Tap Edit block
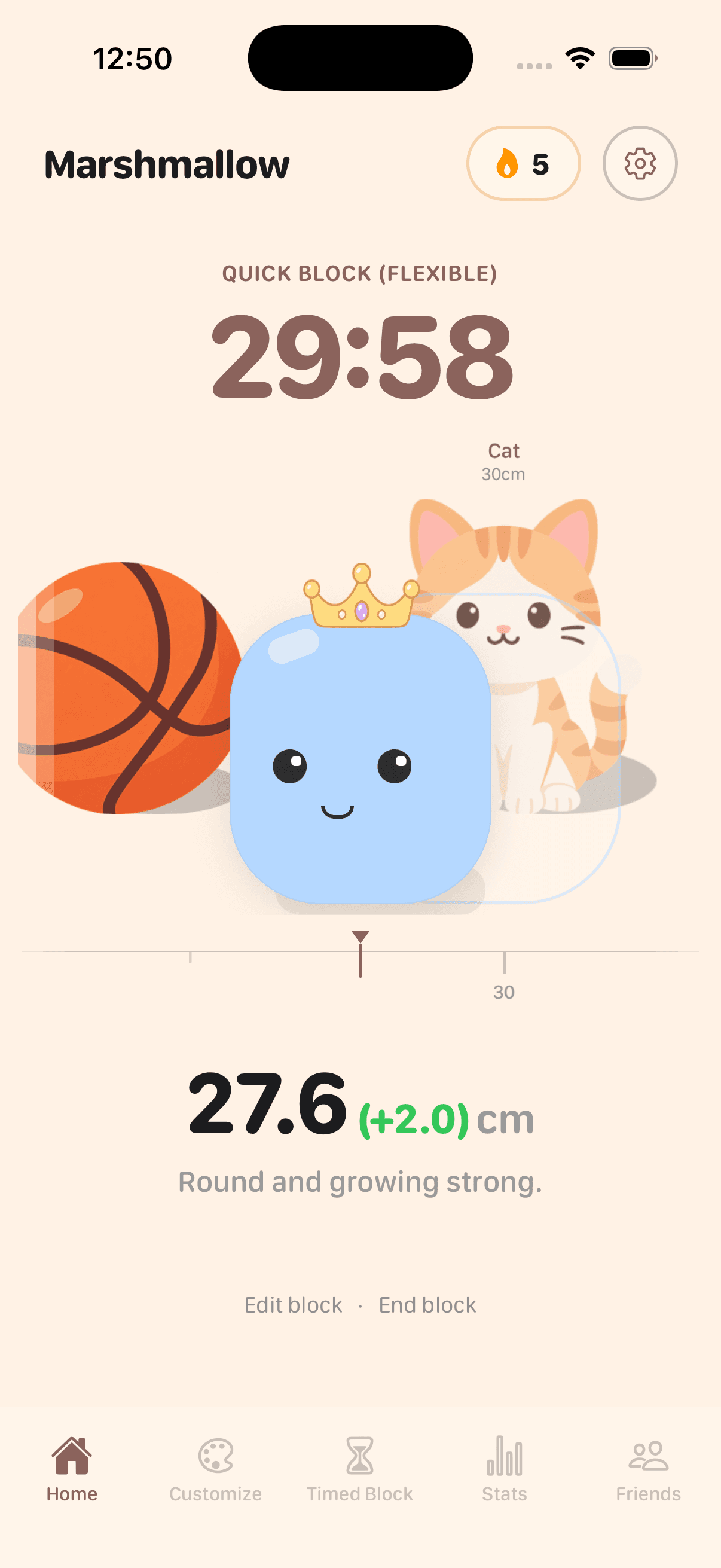This screenshot has height=1568, width=721. (294, 1305)
